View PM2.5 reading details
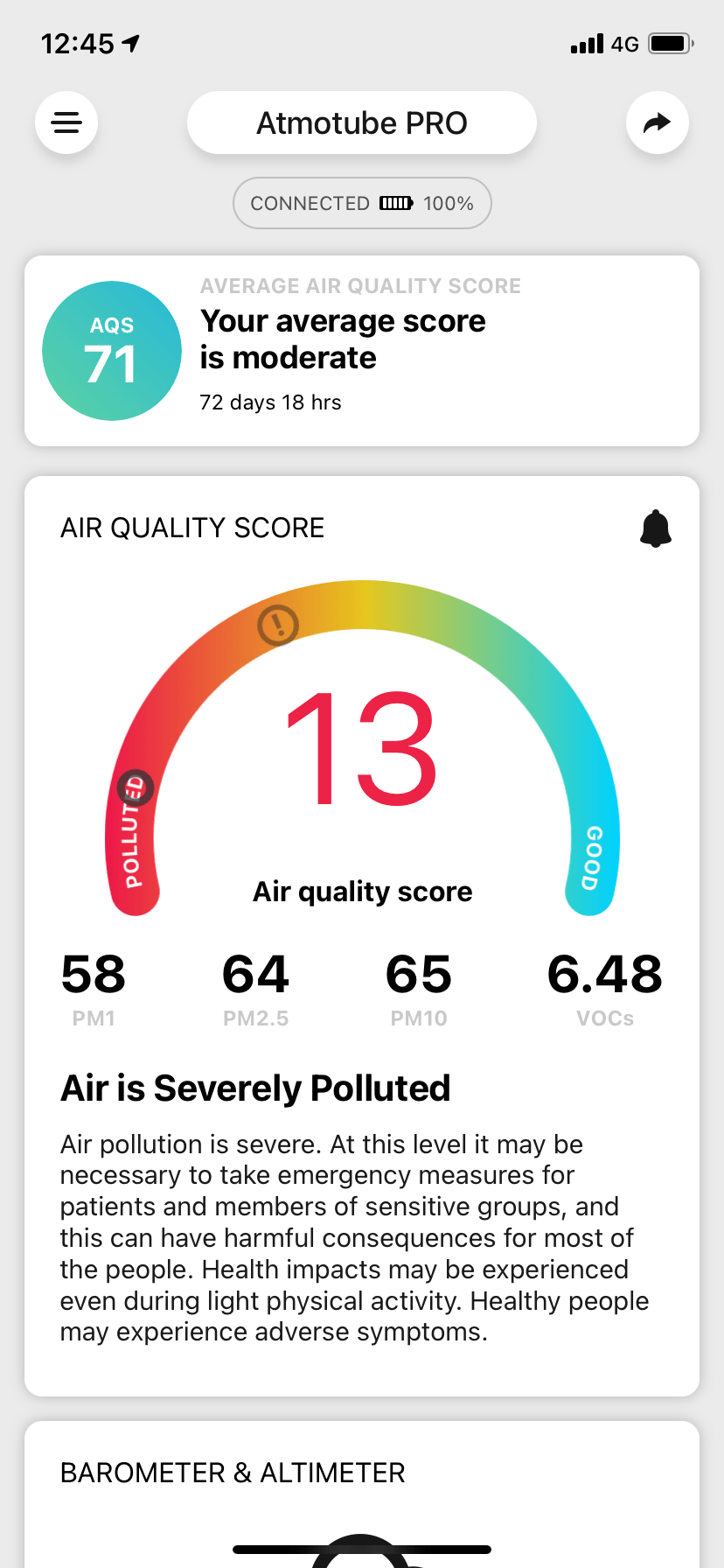Image resolution: width=724 pixels, height=1568 pixels. (x=255, y=988)
